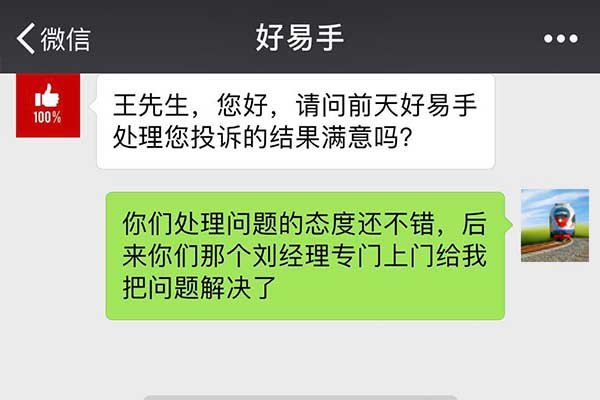
Task: Open the three-dot chat options menu
Action: [x=560, y=38]
